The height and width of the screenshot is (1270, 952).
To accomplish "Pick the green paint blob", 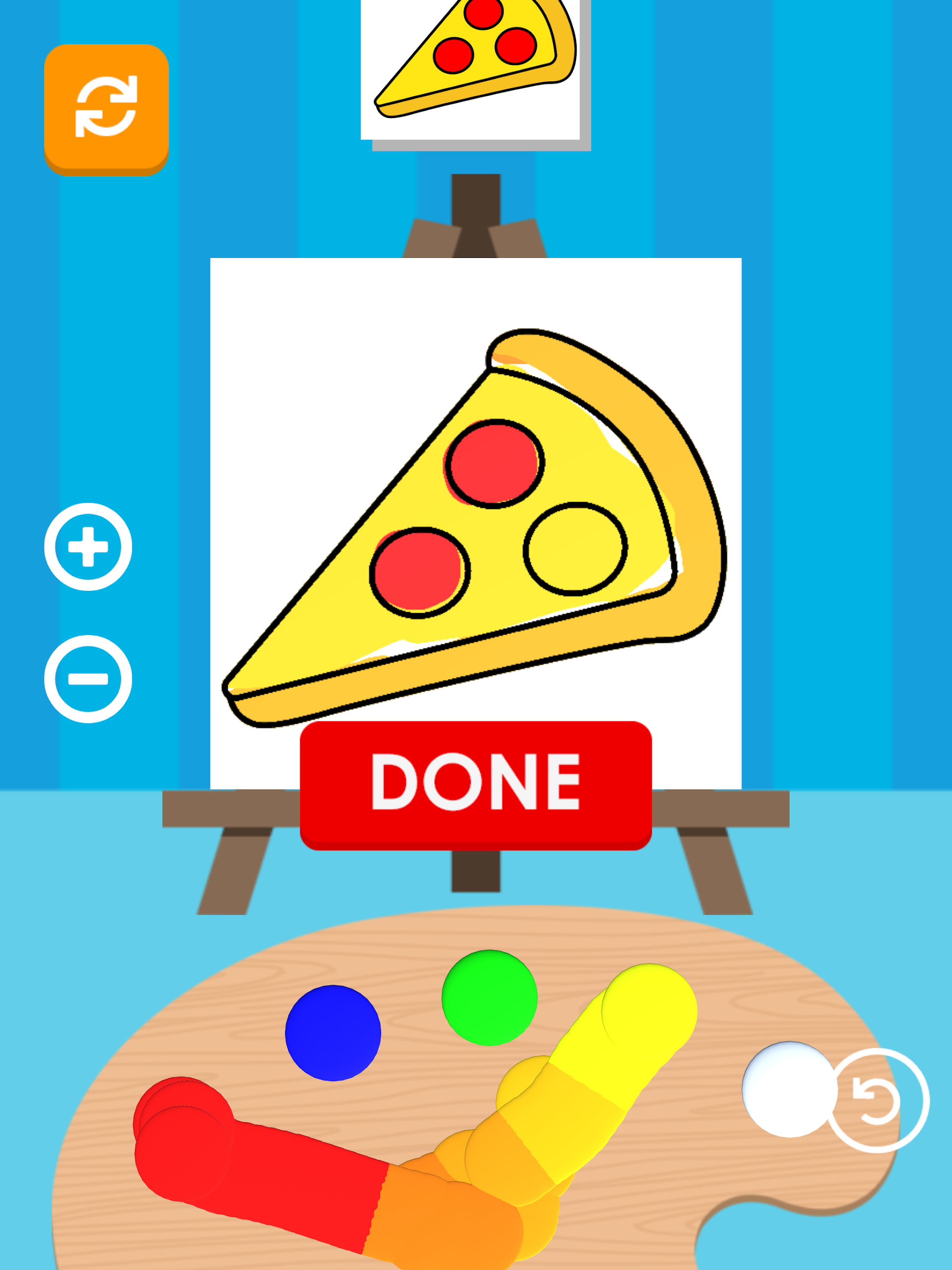I will 489,998.
